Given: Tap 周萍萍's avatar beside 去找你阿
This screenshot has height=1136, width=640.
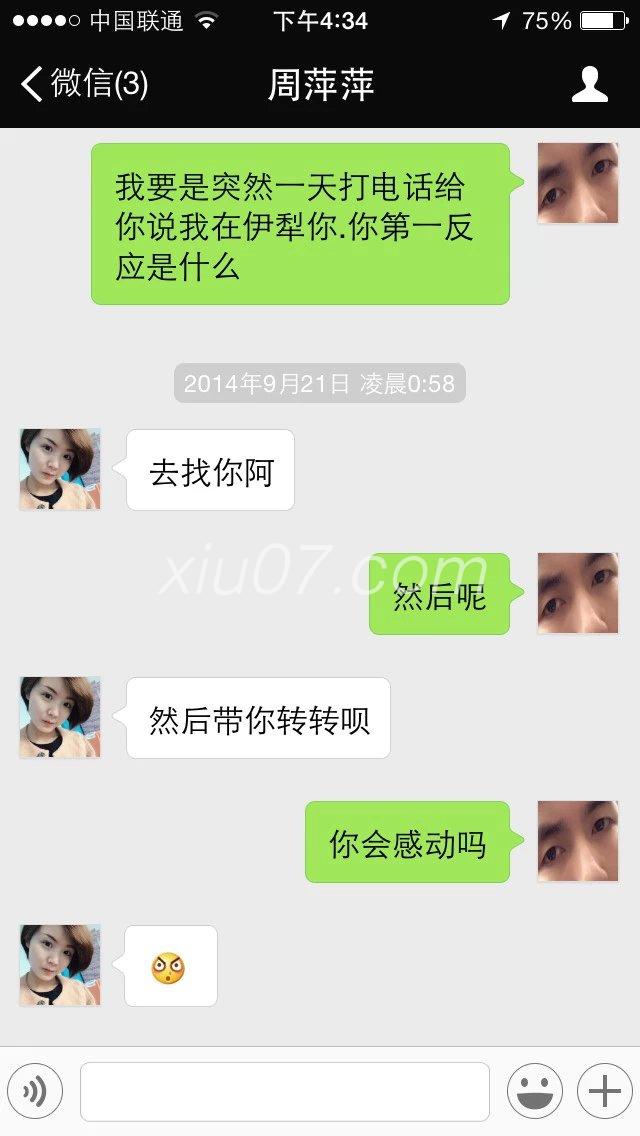Looking at the screenshot, I should [x=60, y=470].
